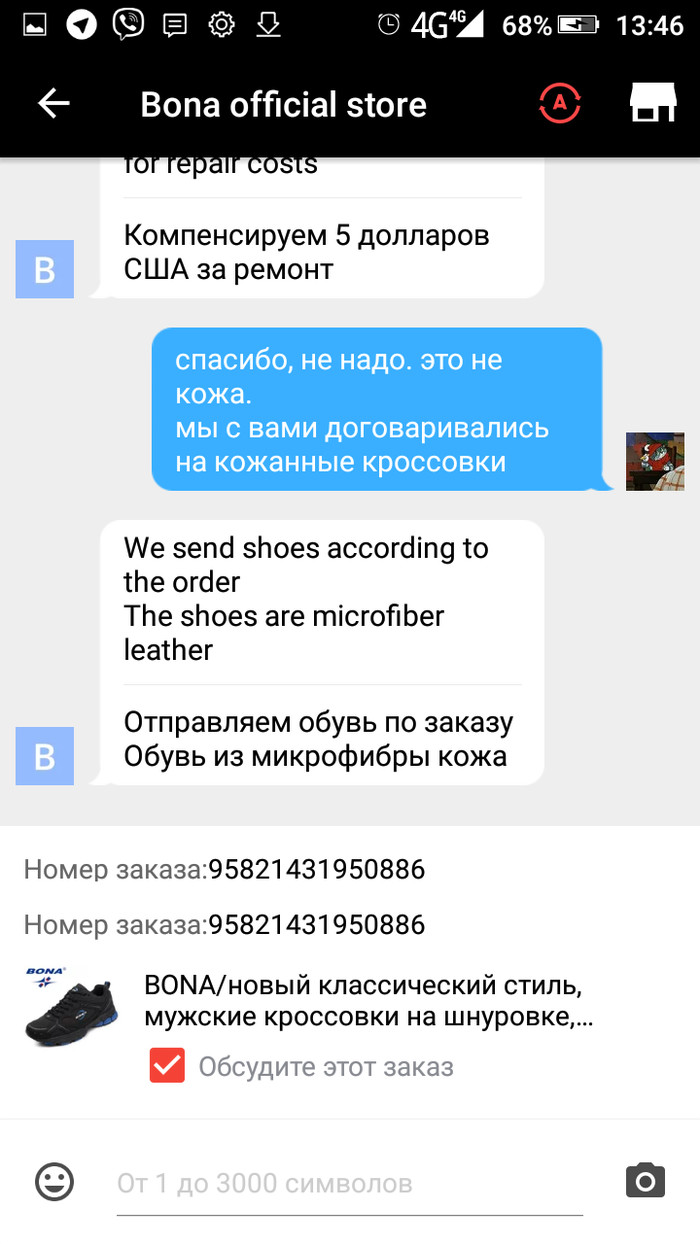Go back from Bona official store chat
The height and width of the screenshot is (1244, 700).
point(53,104)
